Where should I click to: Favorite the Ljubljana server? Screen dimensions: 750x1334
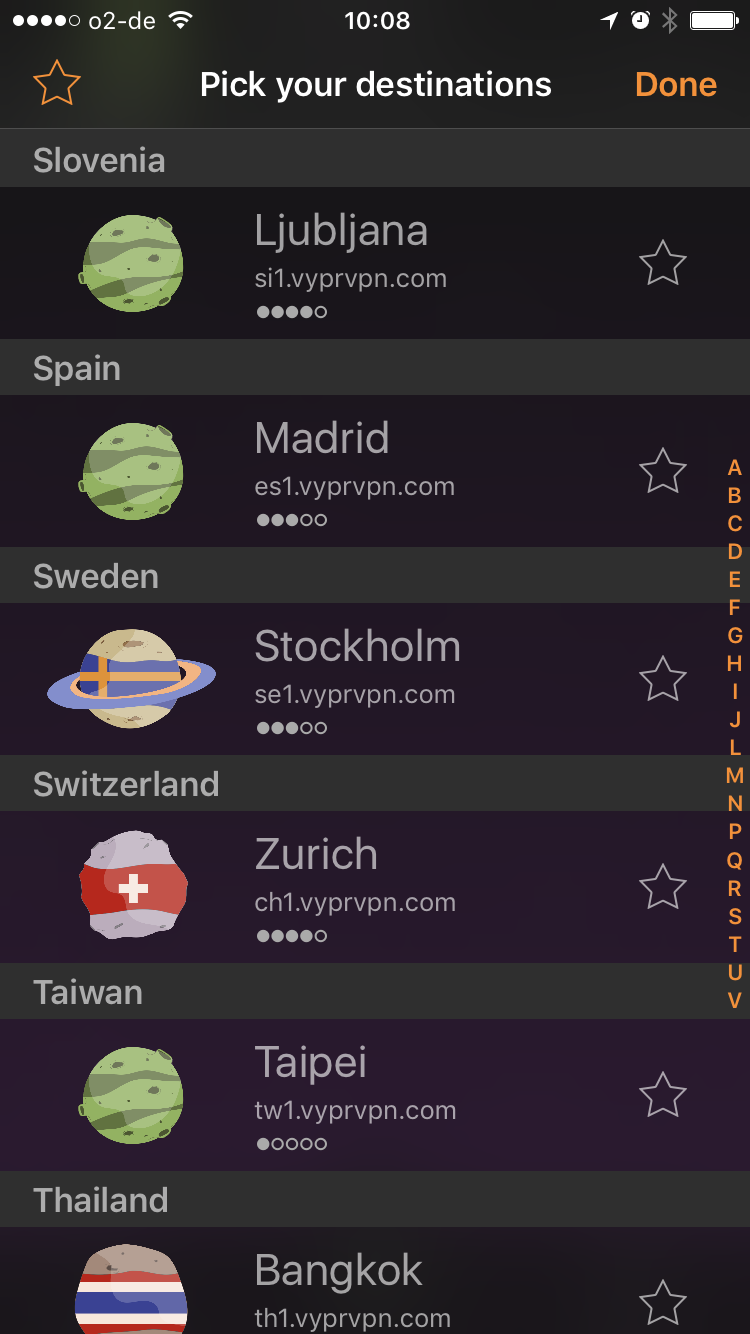[x=662, y=264]
